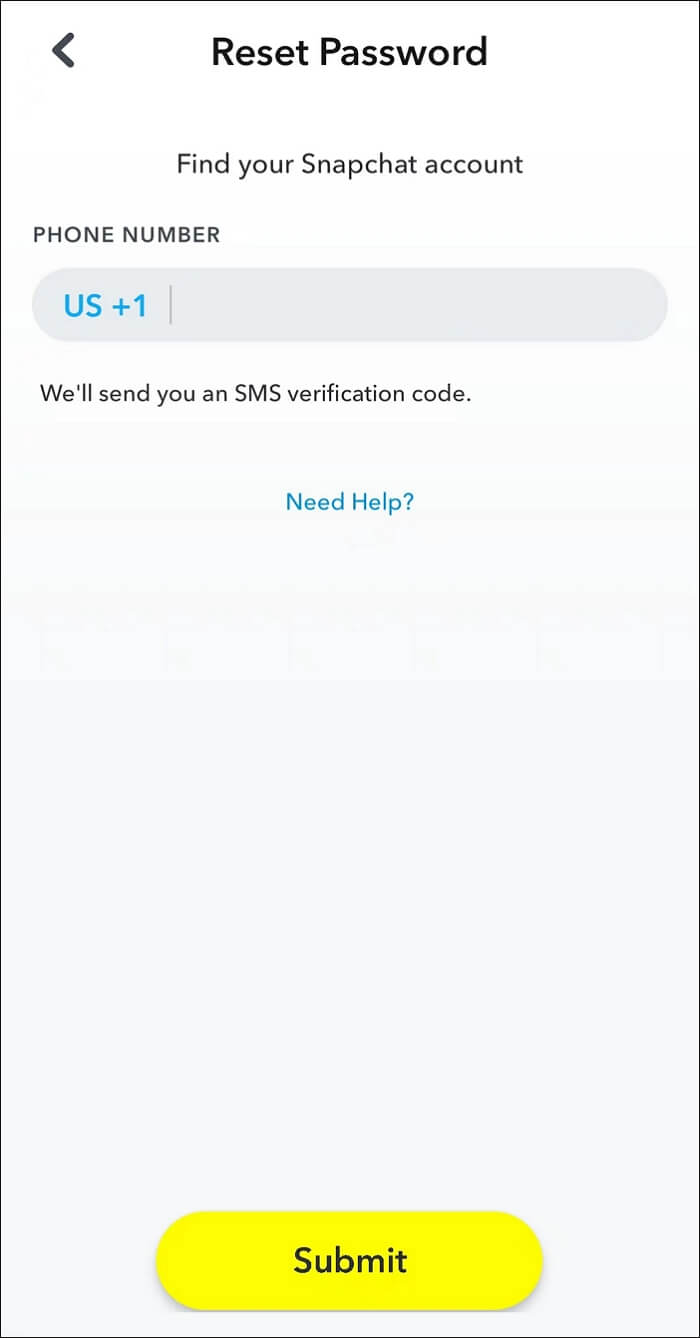Viewport: 700px width, 1338px height.
Task: Open the US +1 country code picker
Action: click(105, 305)
